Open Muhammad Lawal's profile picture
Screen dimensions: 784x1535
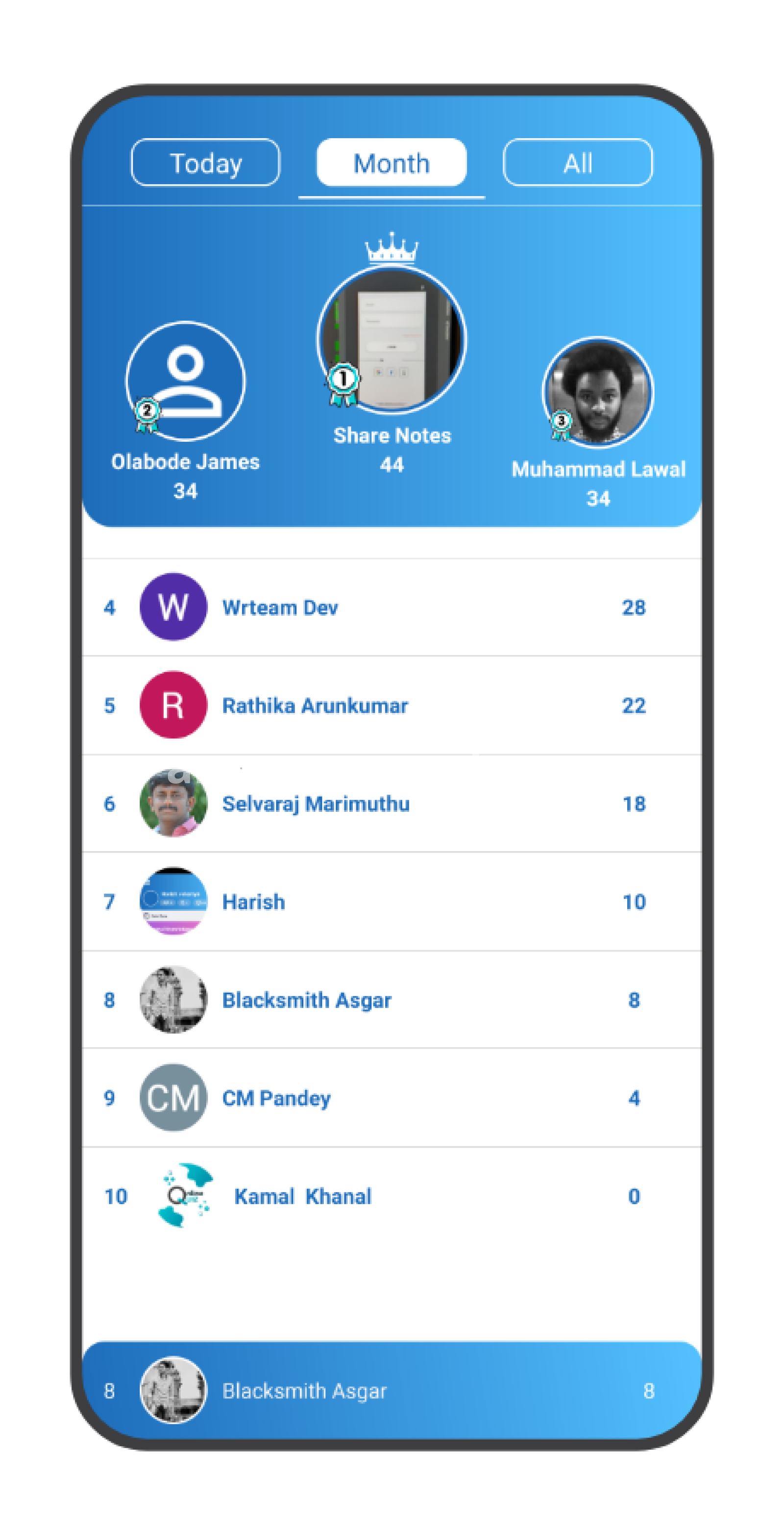pyautogui.click(x=598, y=393)
